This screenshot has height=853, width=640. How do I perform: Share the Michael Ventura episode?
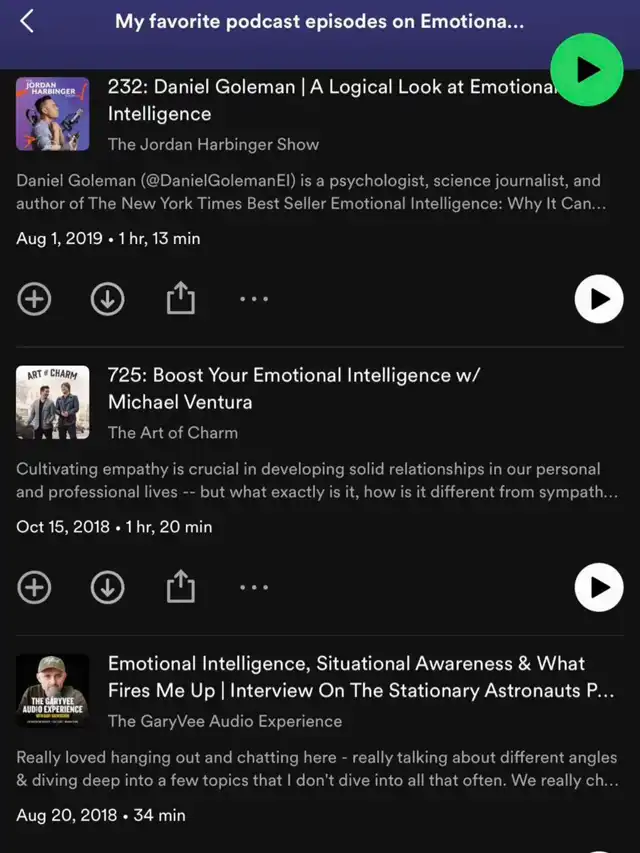point(180,587)
